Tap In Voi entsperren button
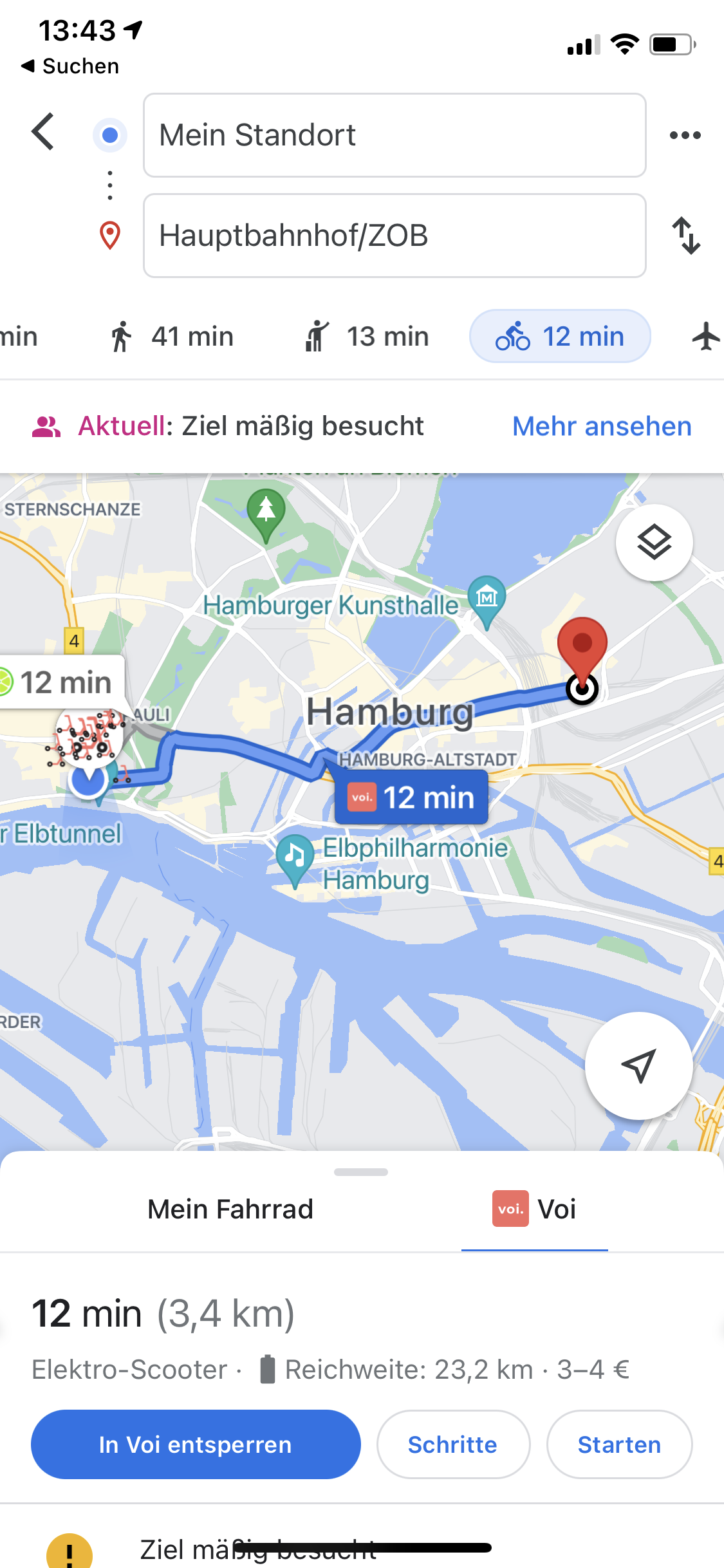The width and height of the screenshot is (724, 1568). [x=196, y=1444]
